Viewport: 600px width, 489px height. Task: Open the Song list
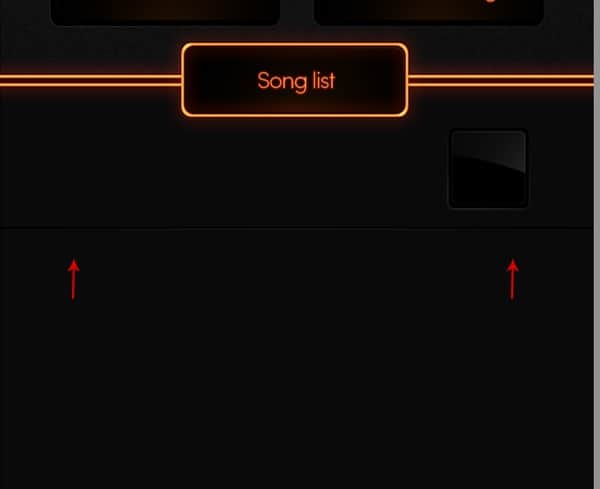click(294, 80)
